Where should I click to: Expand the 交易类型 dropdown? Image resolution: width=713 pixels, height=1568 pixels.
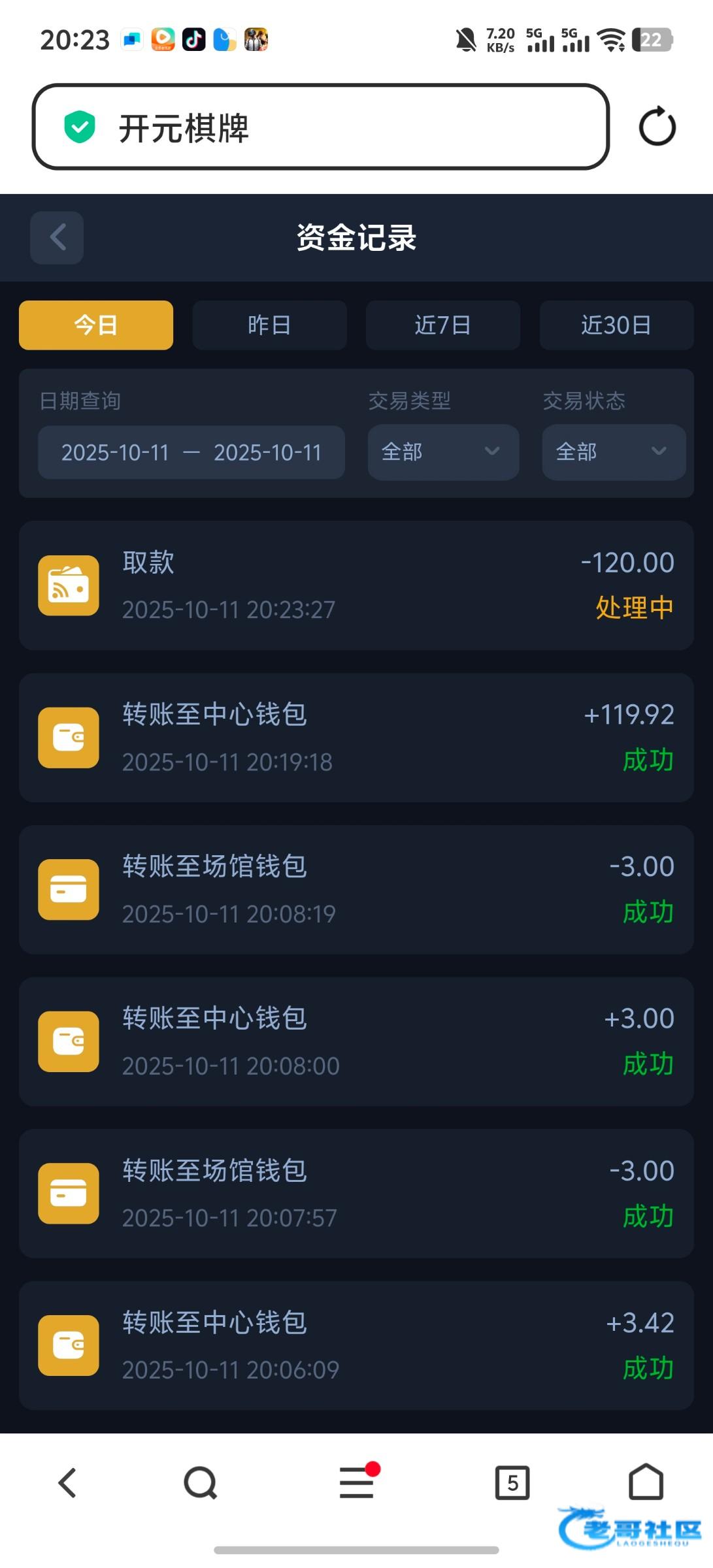point(443,452)
